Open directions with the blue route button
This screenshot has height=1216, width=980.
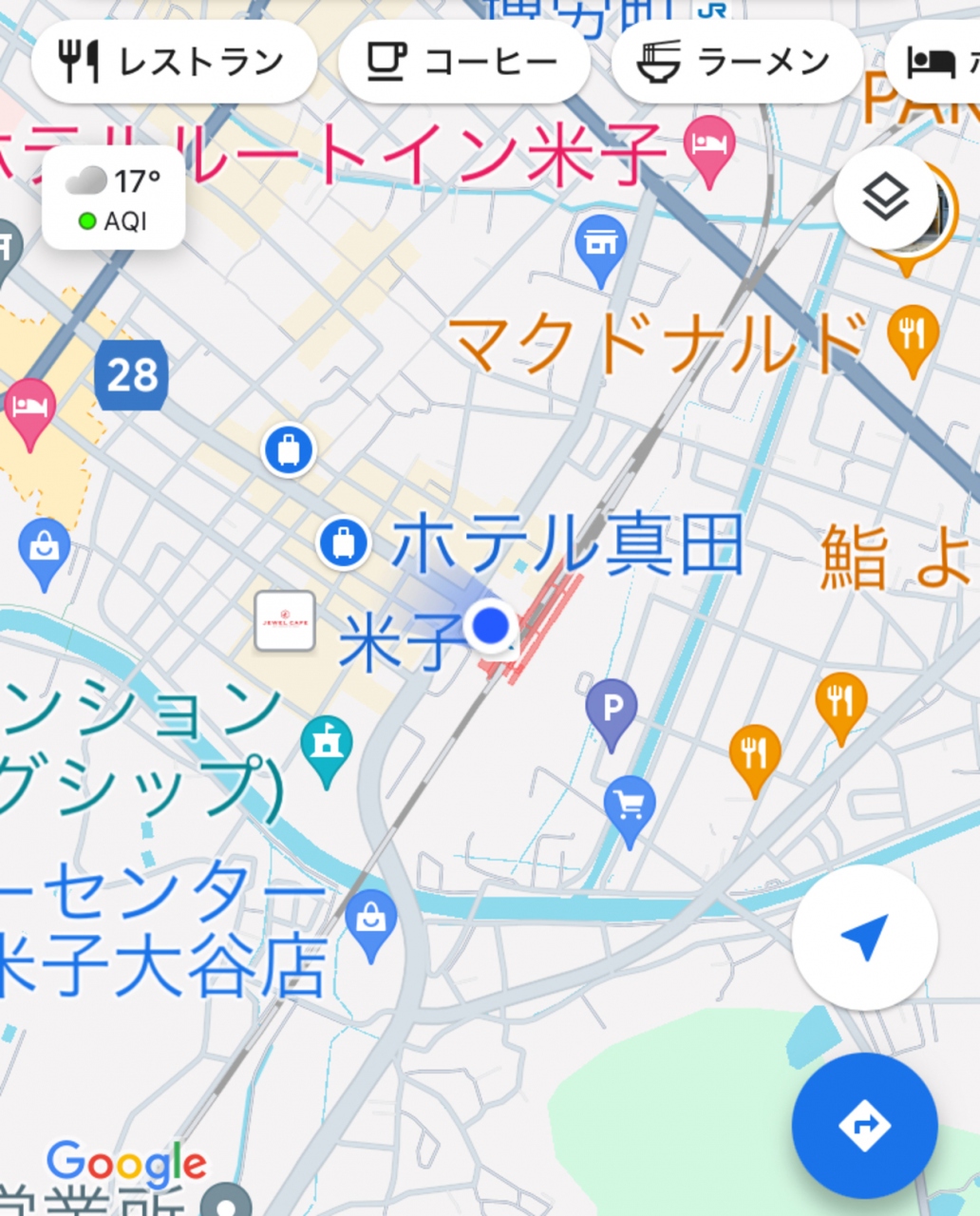(864, 1126)
